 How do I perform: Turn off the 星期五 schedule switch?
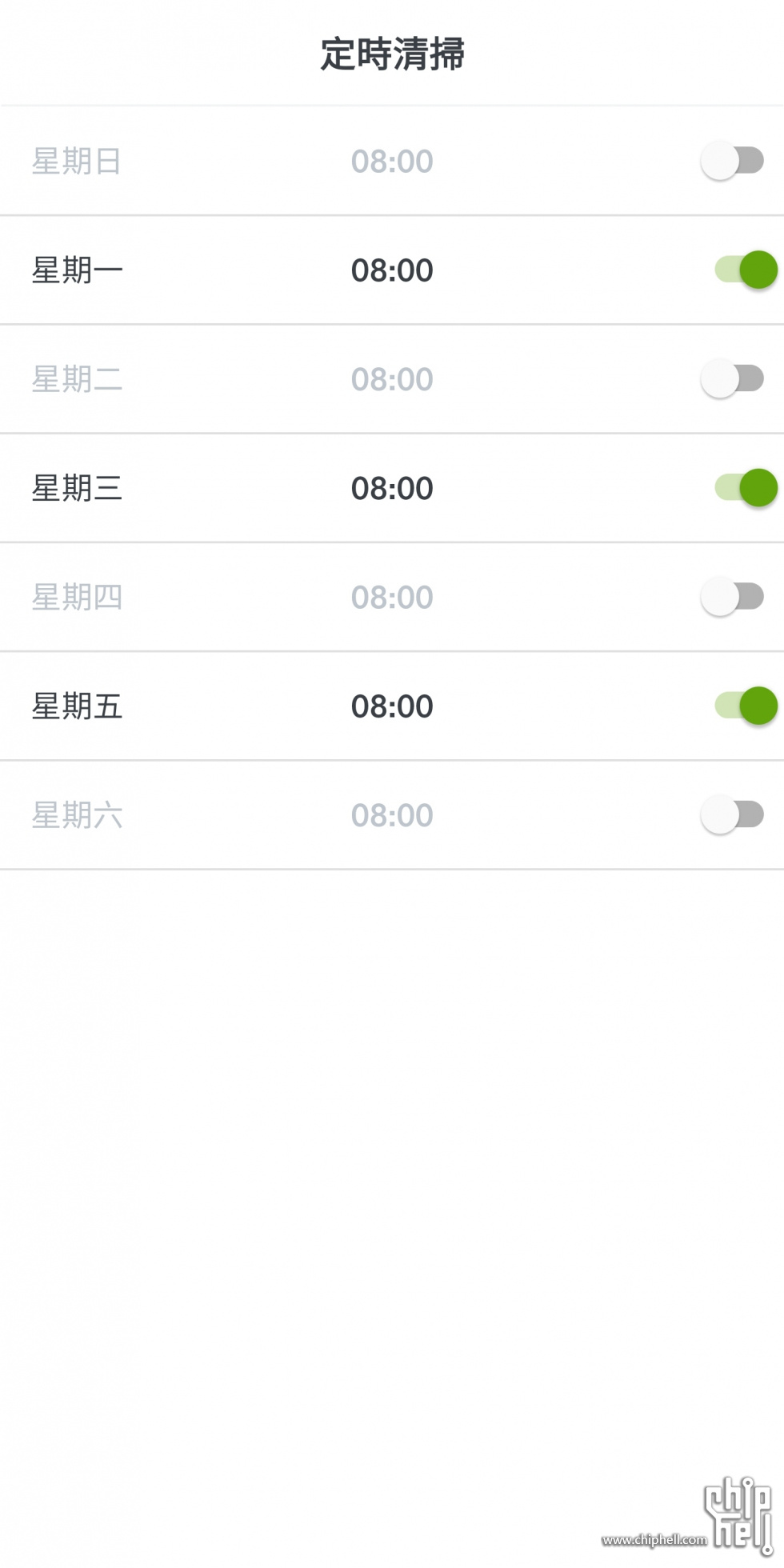(746, 706)
